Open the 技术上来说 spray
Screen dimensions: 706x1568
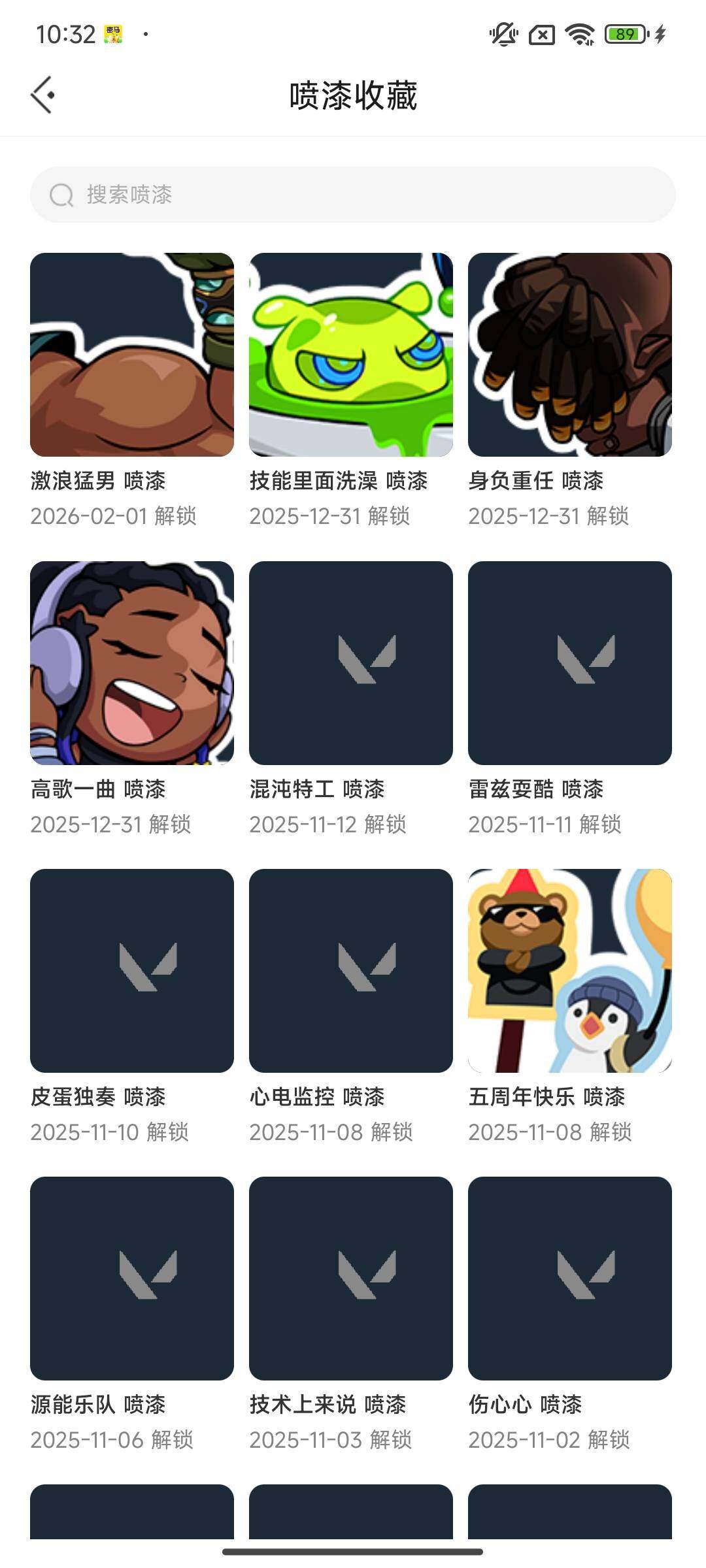pos(351,1279)
